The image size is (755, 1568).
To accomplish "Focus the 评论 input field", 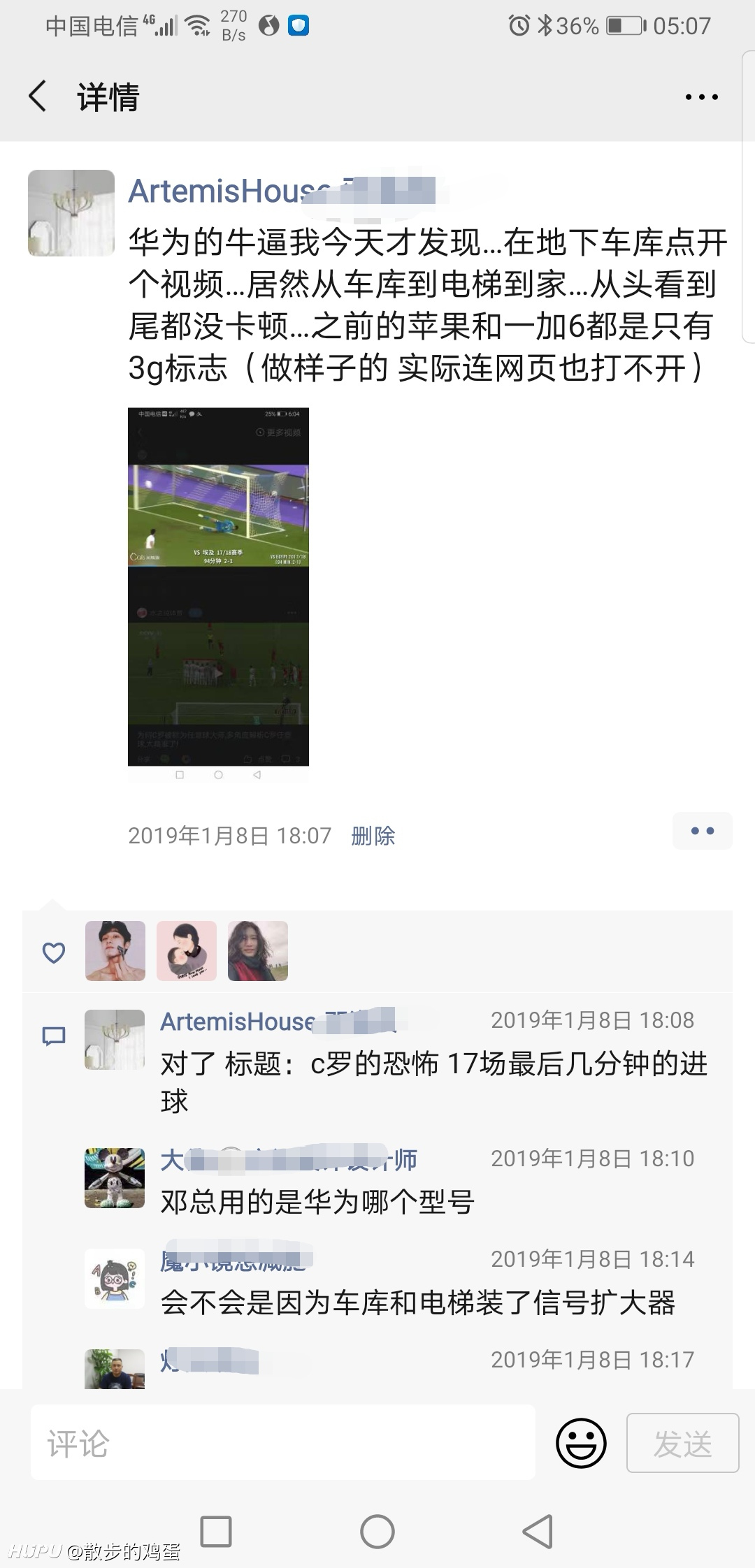I will pyautogui.click(x=283, y=1443).
